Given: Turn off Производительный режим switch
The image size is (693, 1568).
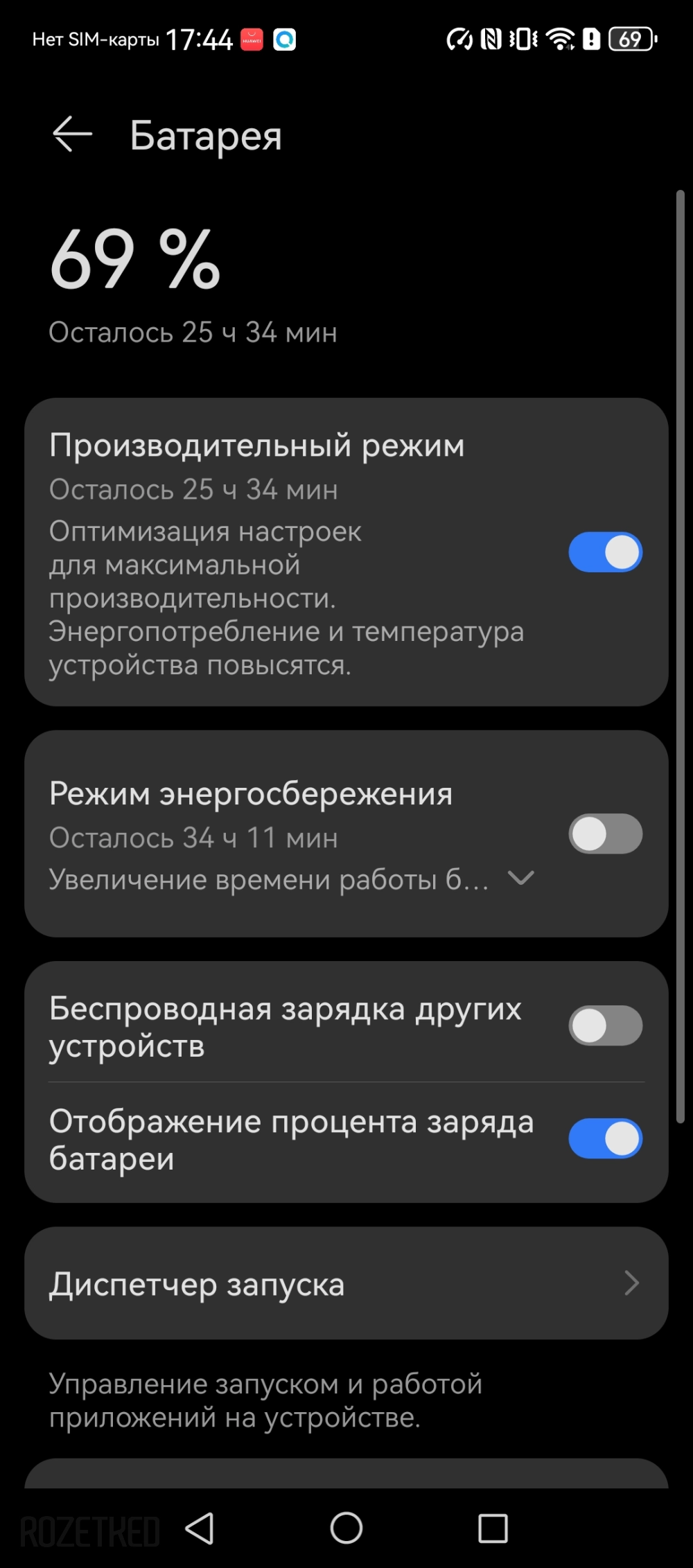Looking at the screenshot, I should tap(605, 552).
